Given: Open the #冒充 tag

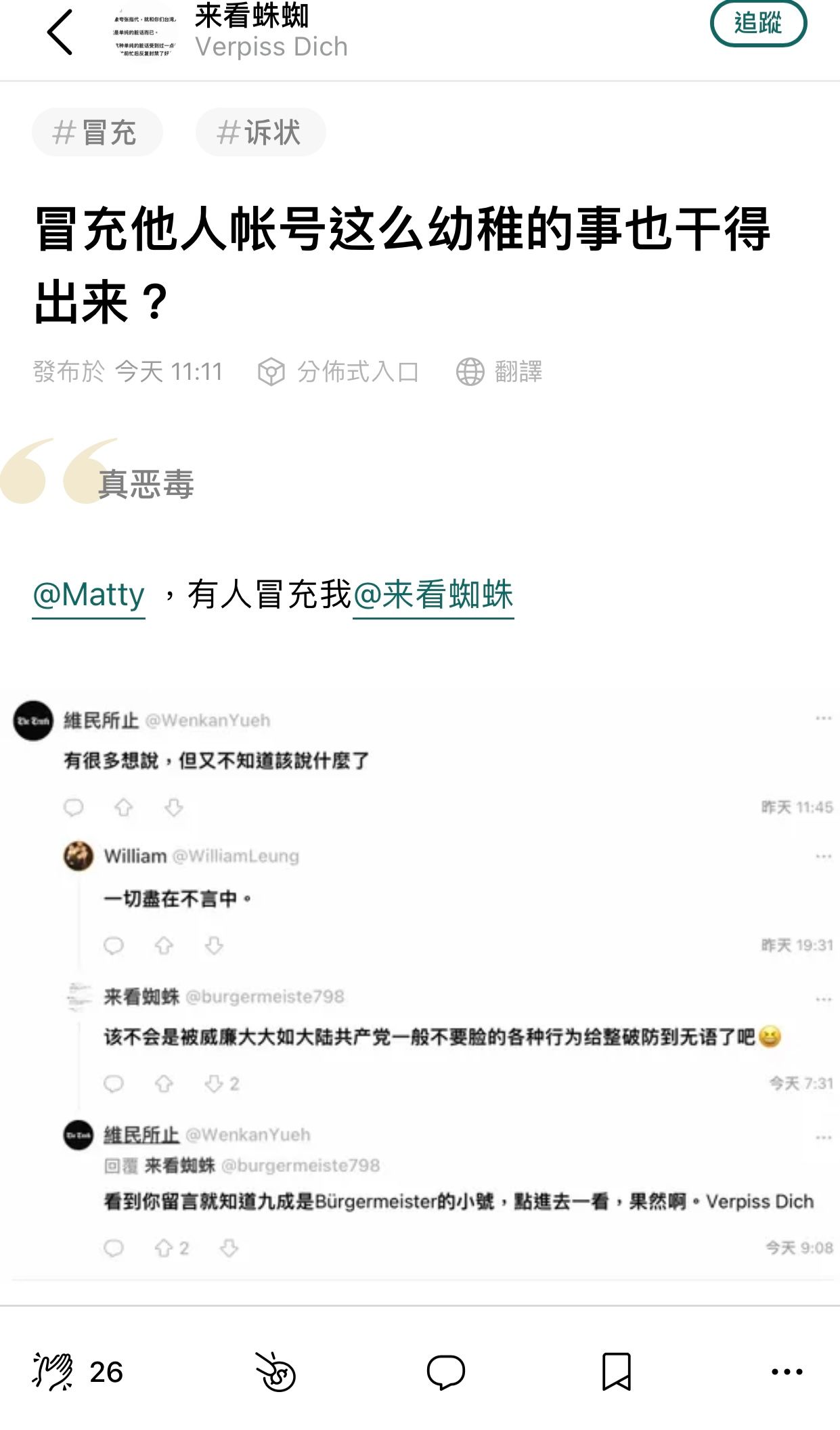Looking at the screenshot, I should click(97, 132).
